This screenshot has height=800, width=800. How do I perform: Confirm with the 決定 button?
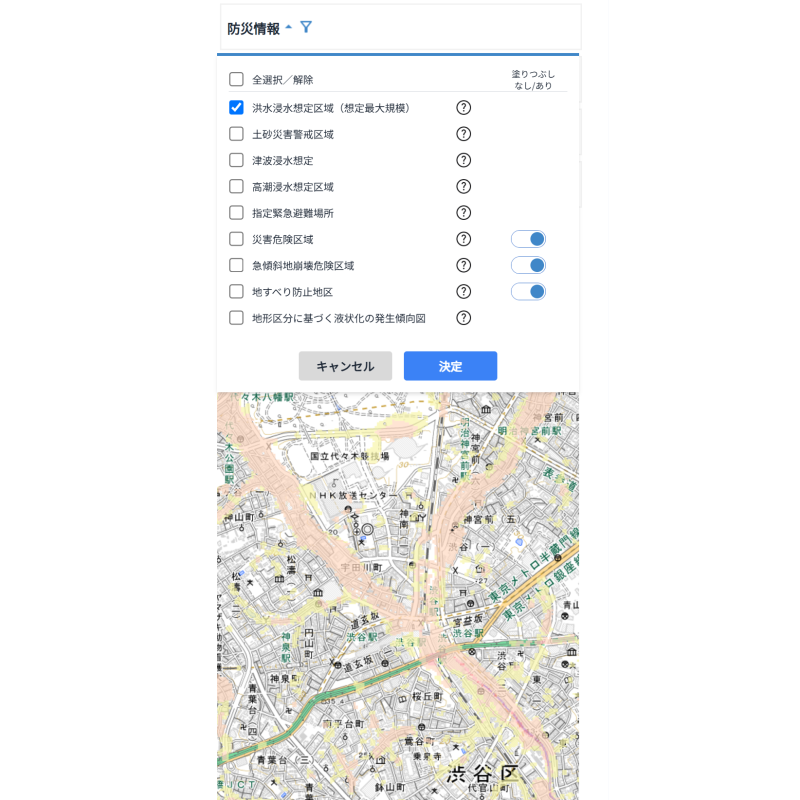coord(450,366)
